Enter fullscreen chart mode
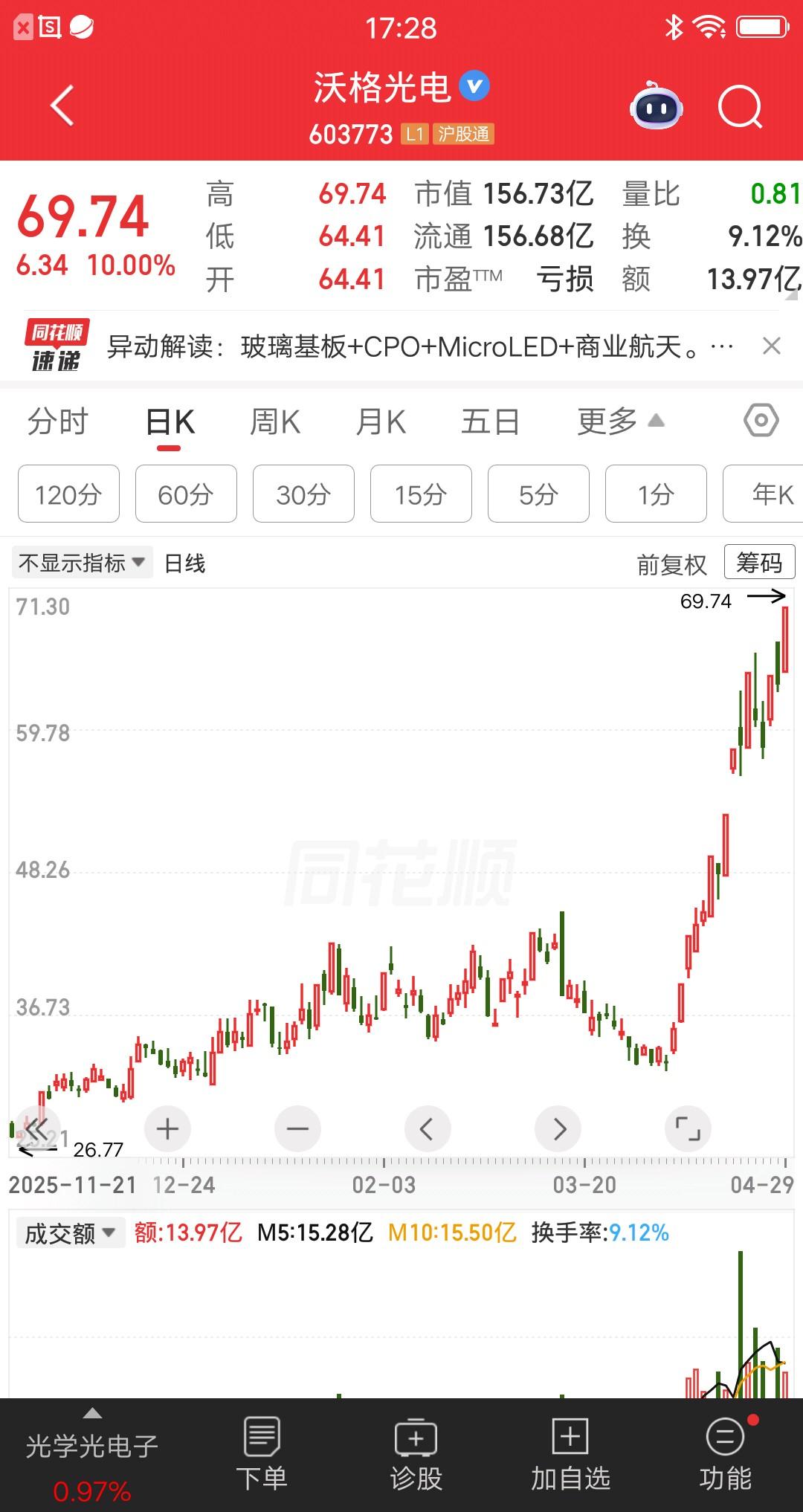 (688, 1128)
